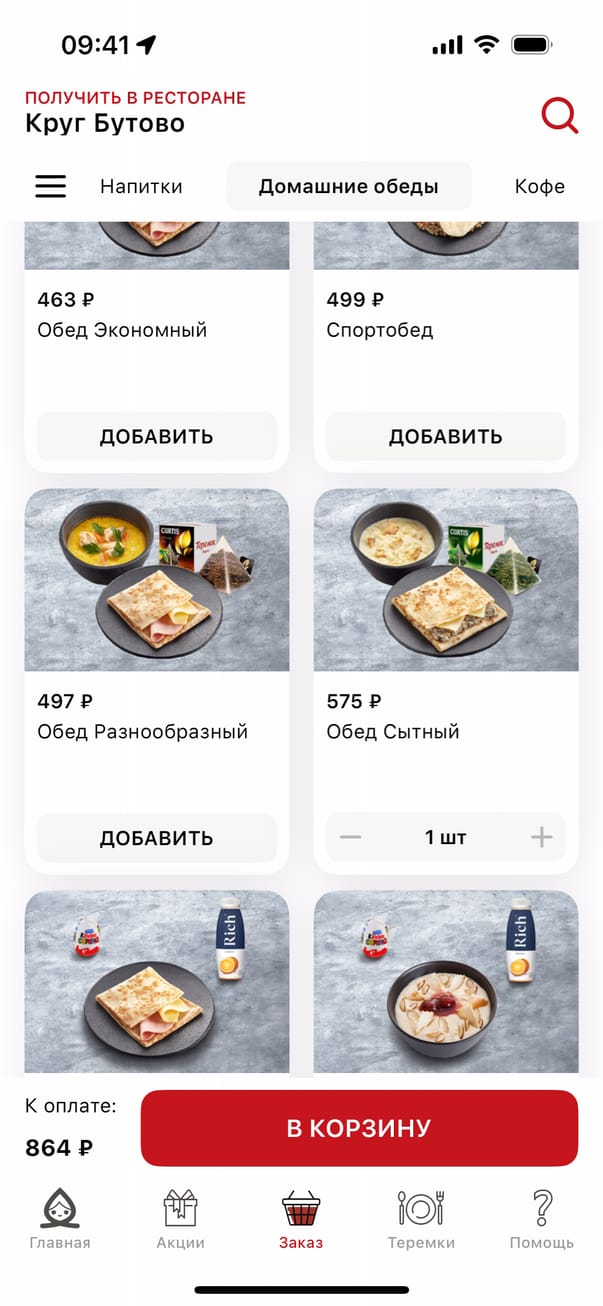603x1306 pixels.
Task: Open the search magnifier icon
Action: coord(559,116)
